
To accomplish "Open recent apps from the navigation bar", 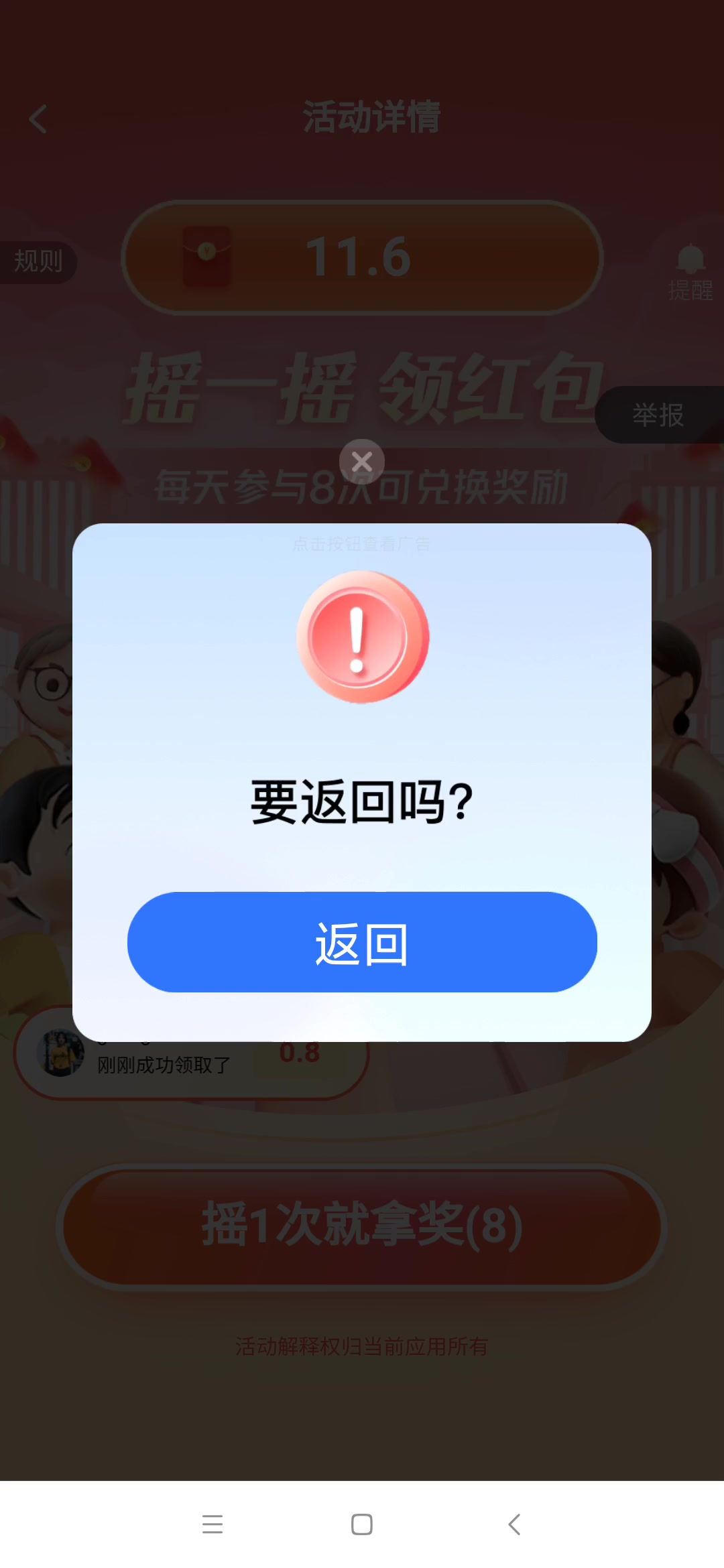I will (x=213, y=1524).
